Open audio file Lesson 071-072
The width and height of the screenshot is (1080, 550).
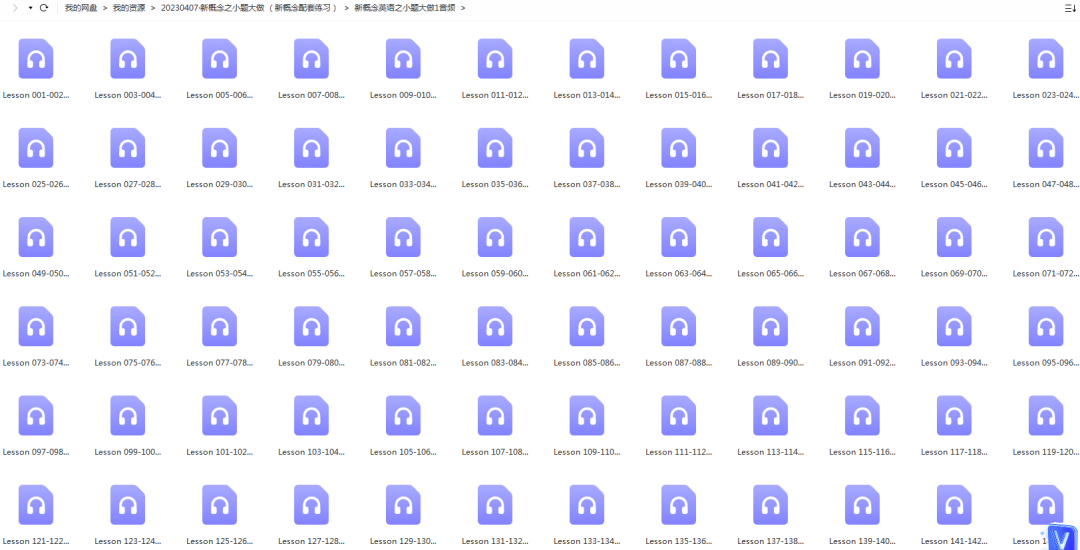coord(1046,237)
